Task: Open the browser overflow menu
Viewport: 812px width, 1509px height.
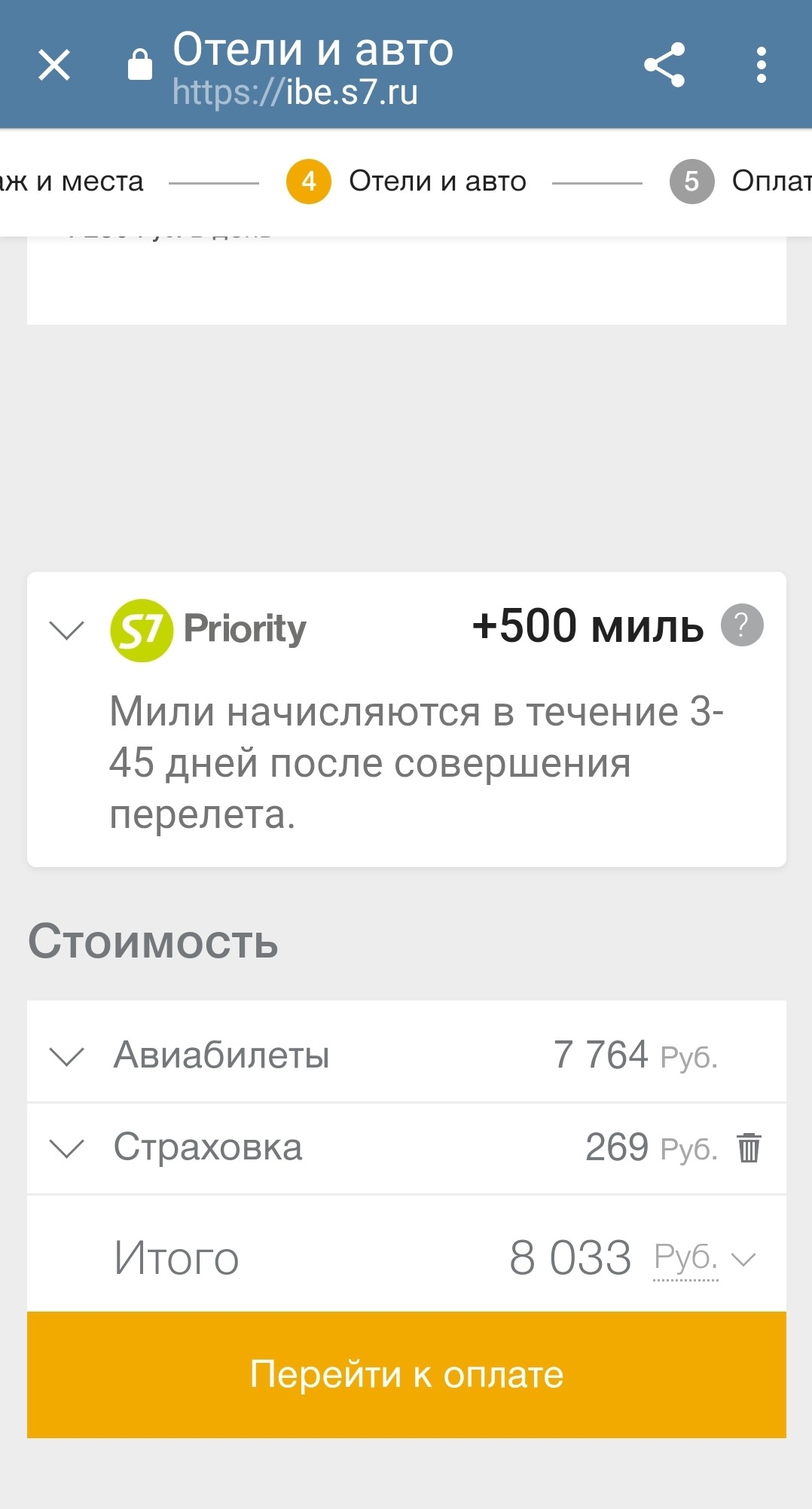Action: pyautogui.click(x=762, y=65)
